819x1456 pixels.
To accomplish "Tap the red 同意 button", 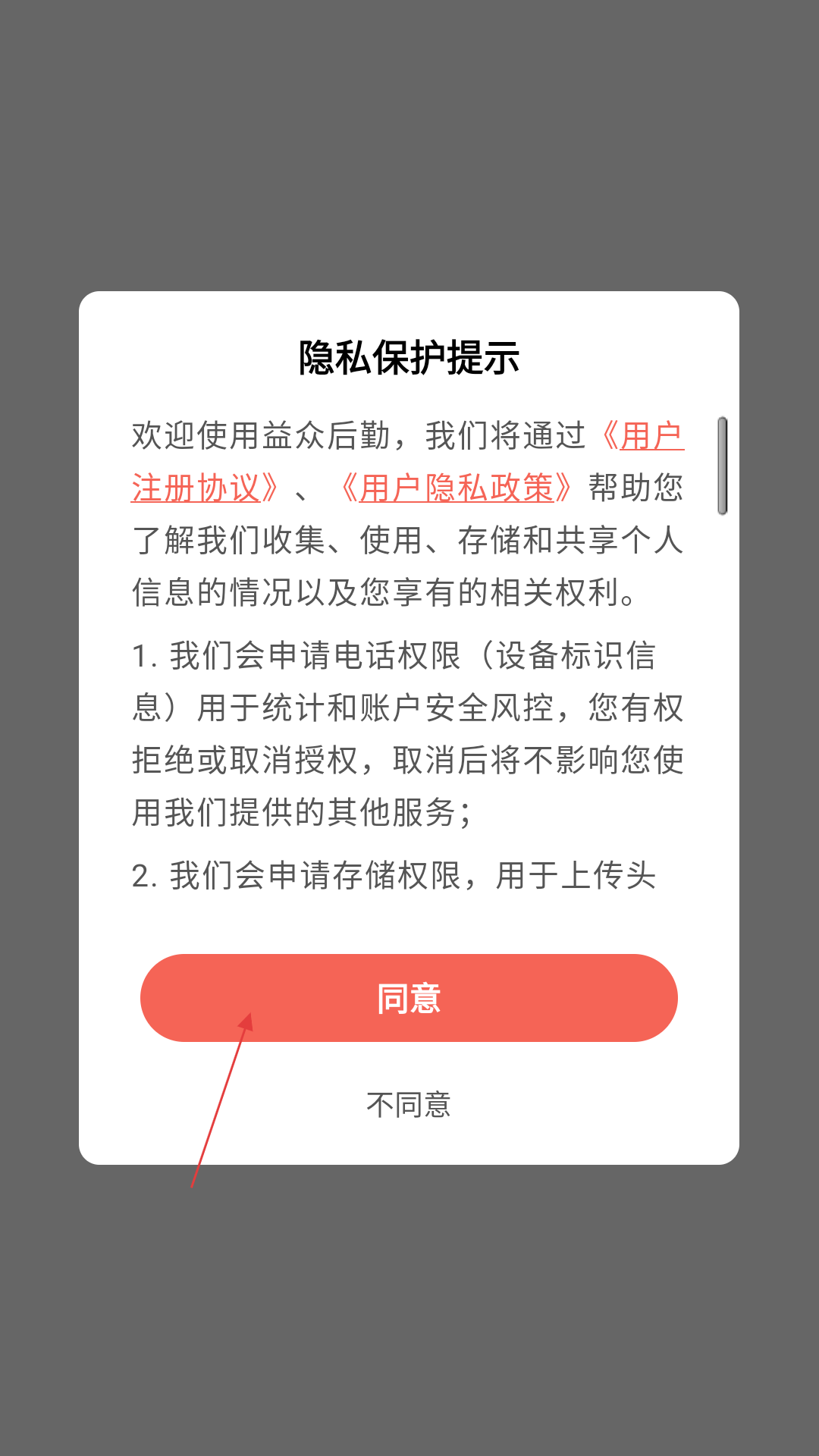I will pyautogui.click(x=409, y=997).
